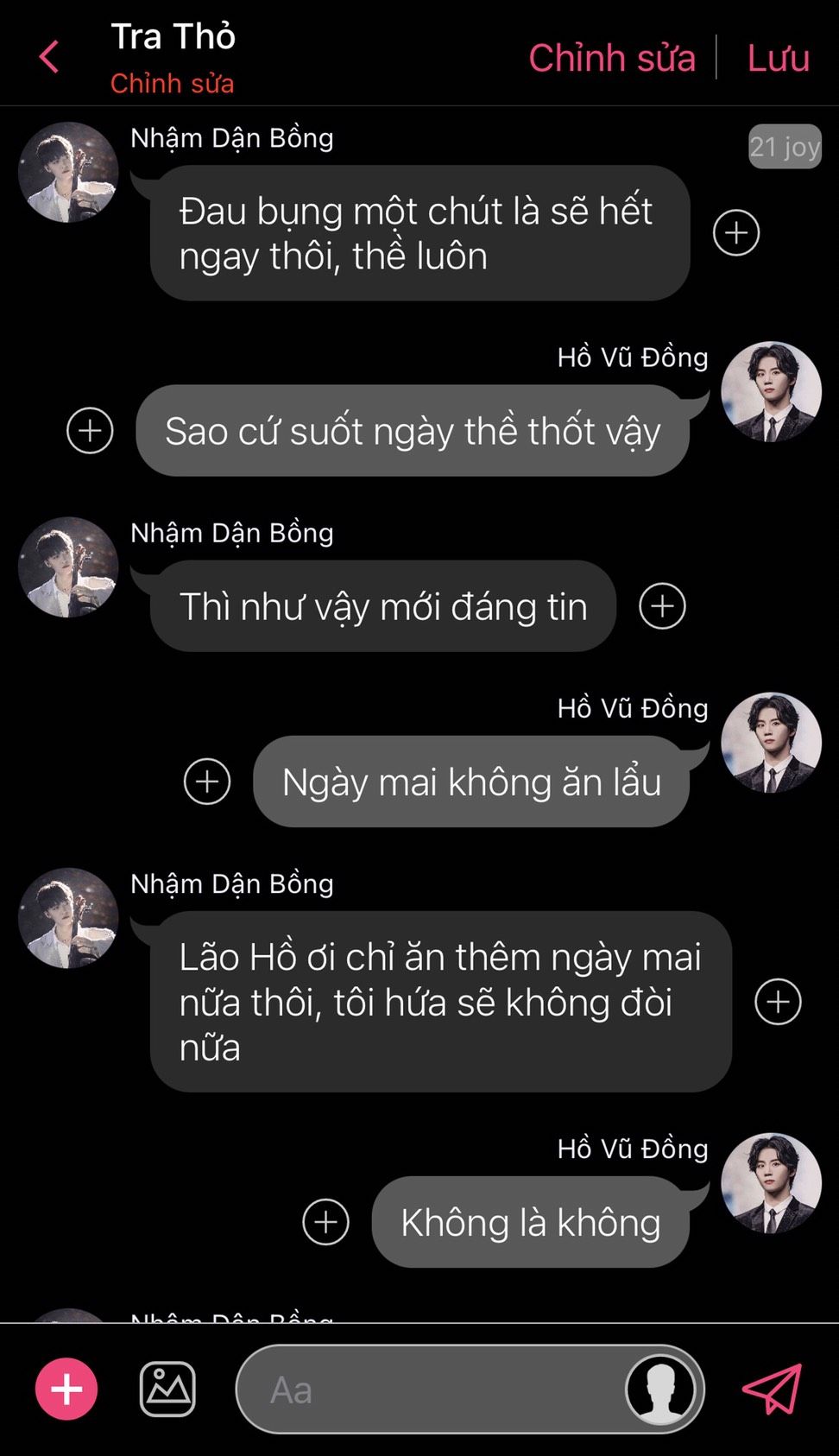The image size is (839, 1456).
Task: Tap the plus beside "Sao cứ suốt ngày" message
Action: click(x=90, y=430)
